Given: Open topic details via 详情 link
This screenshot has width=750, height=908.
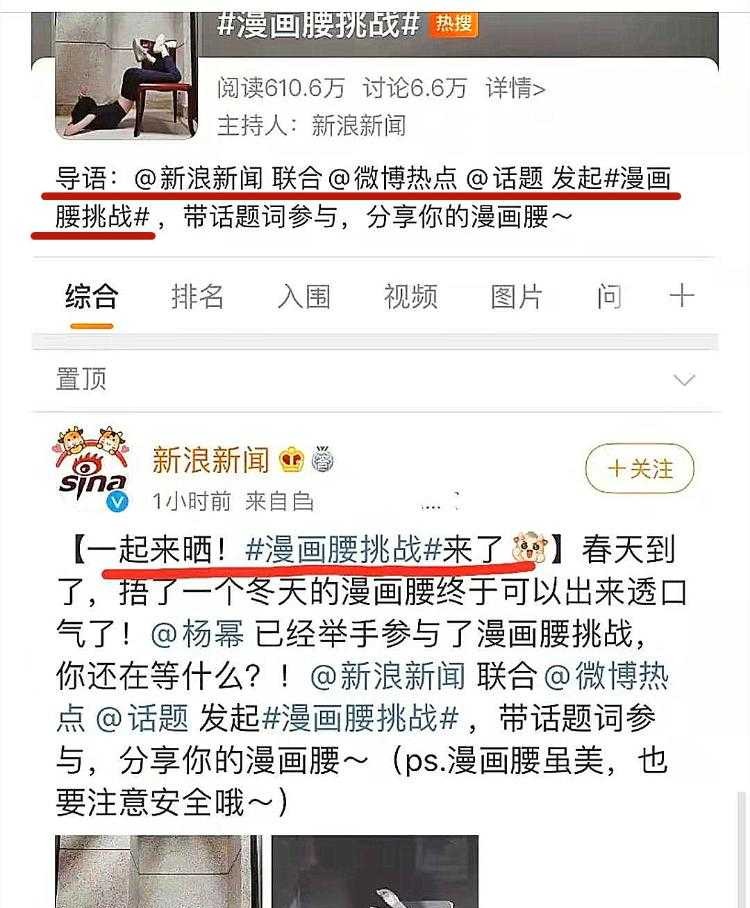Looking at the screenshot, I should click(x=515, y=88).
